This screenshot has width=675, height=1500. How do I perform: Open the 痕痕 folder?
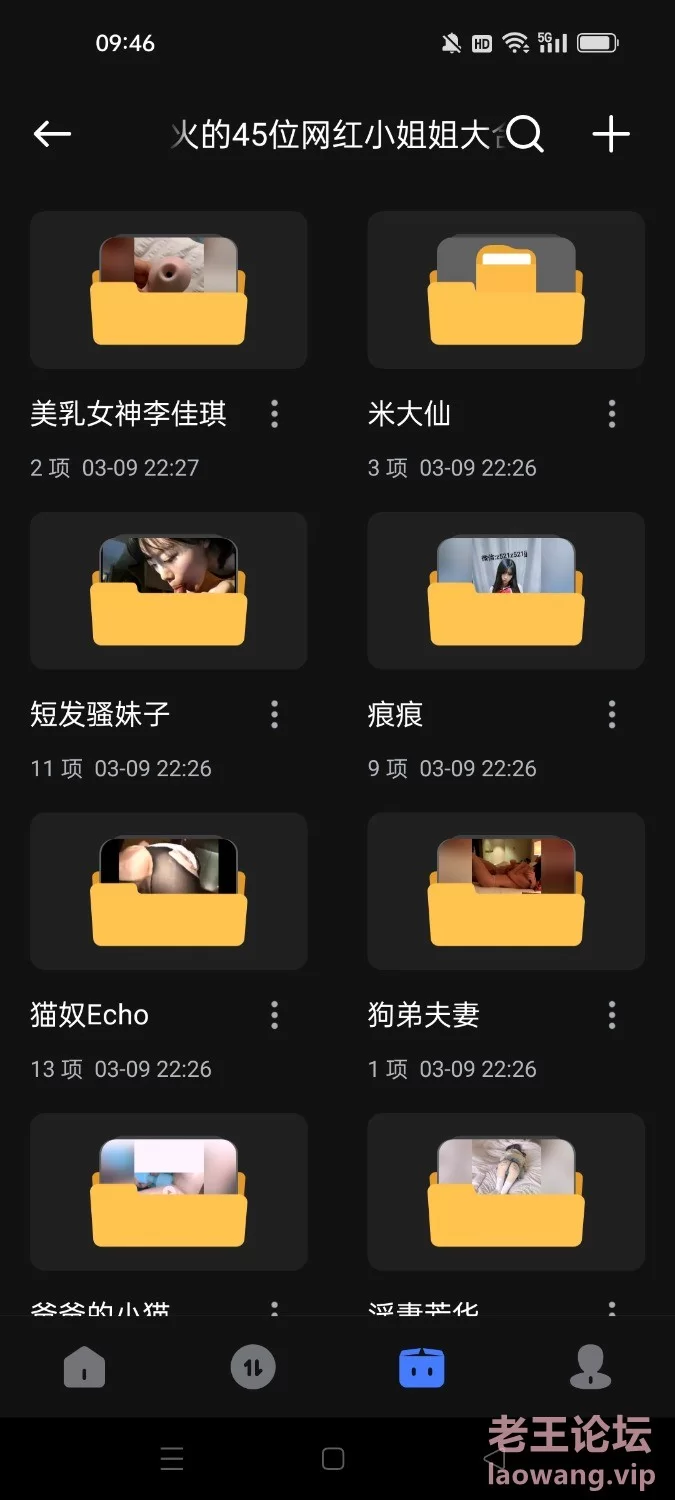[x=506, y=591]
